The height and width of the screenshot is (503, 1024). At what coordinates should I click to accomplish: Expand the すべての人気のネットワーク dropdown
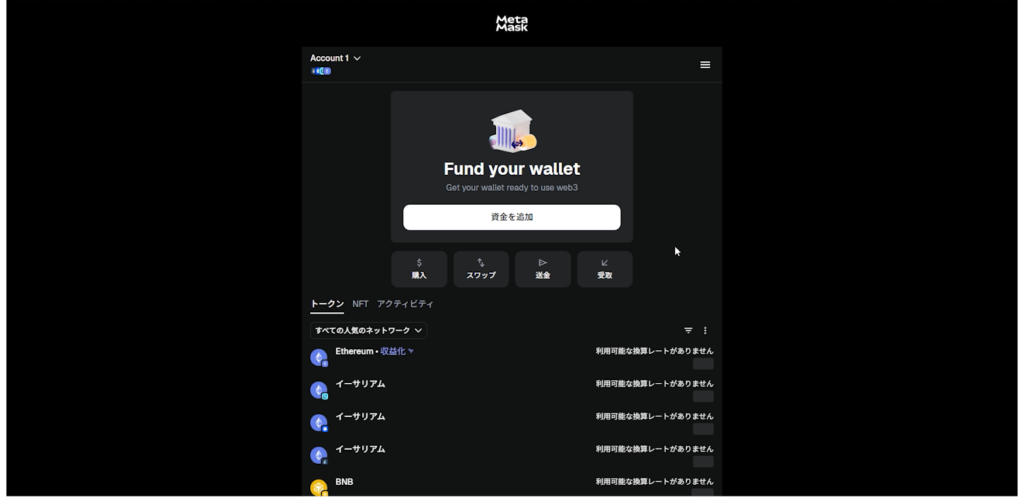pyautogui.click(x=368, y=330)
